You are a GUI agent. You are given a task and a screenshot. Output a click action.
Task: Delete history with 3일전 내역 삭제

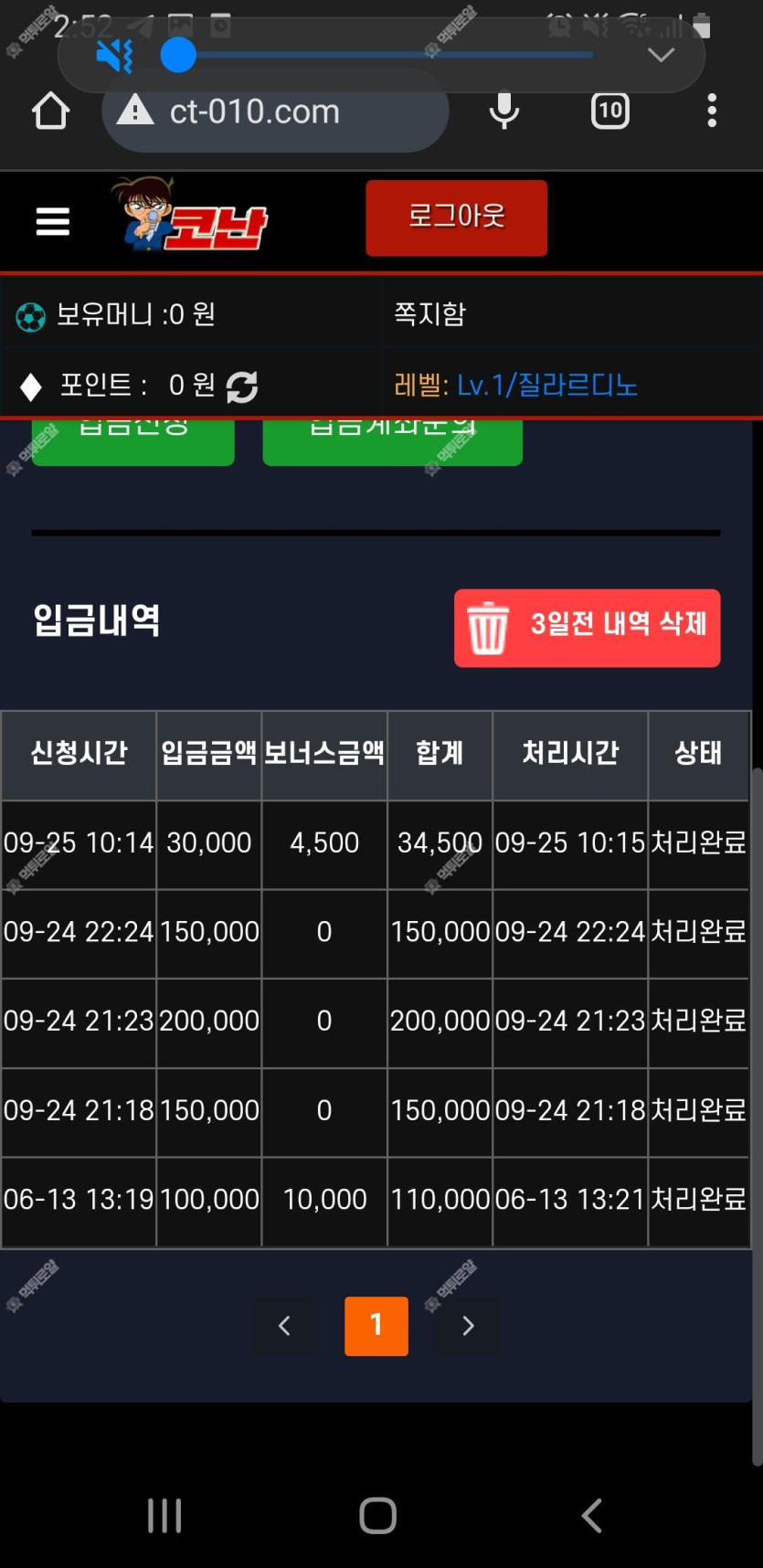[587, 628]
